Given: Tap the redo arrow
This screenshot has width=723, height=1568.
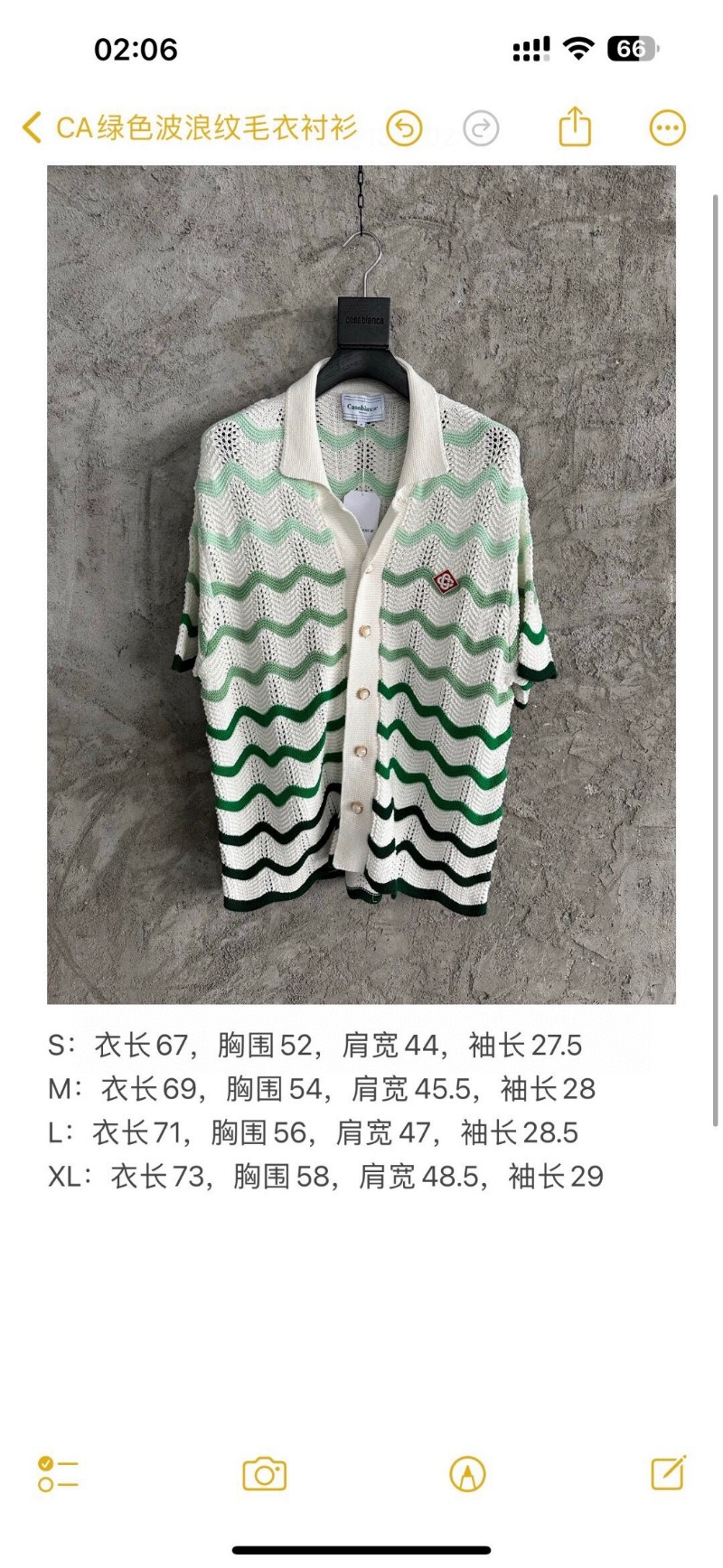Looking at the screenshot, I should click(x=481, y=128).
